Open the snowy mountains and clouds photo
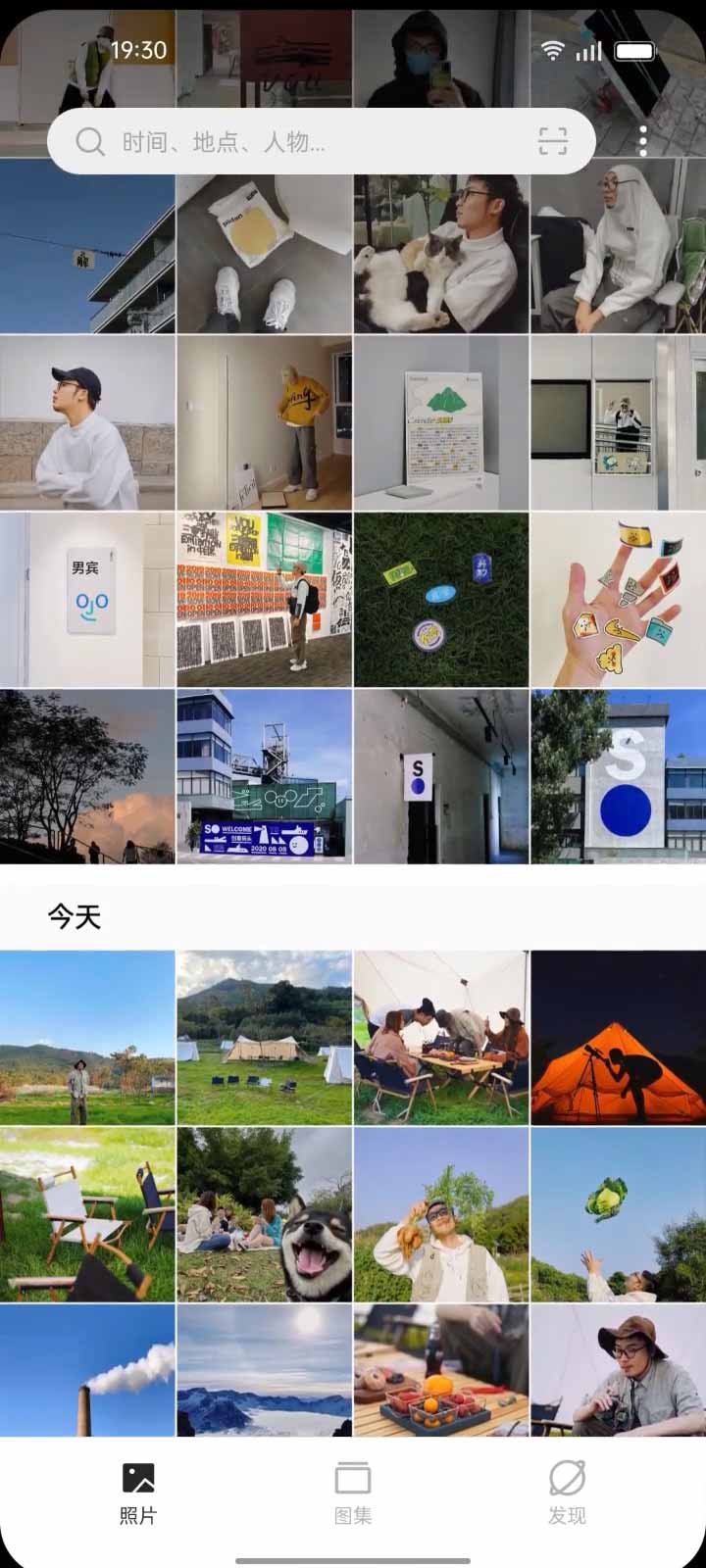Viewport: 706px width, 1568px height. click(264, 1370)
